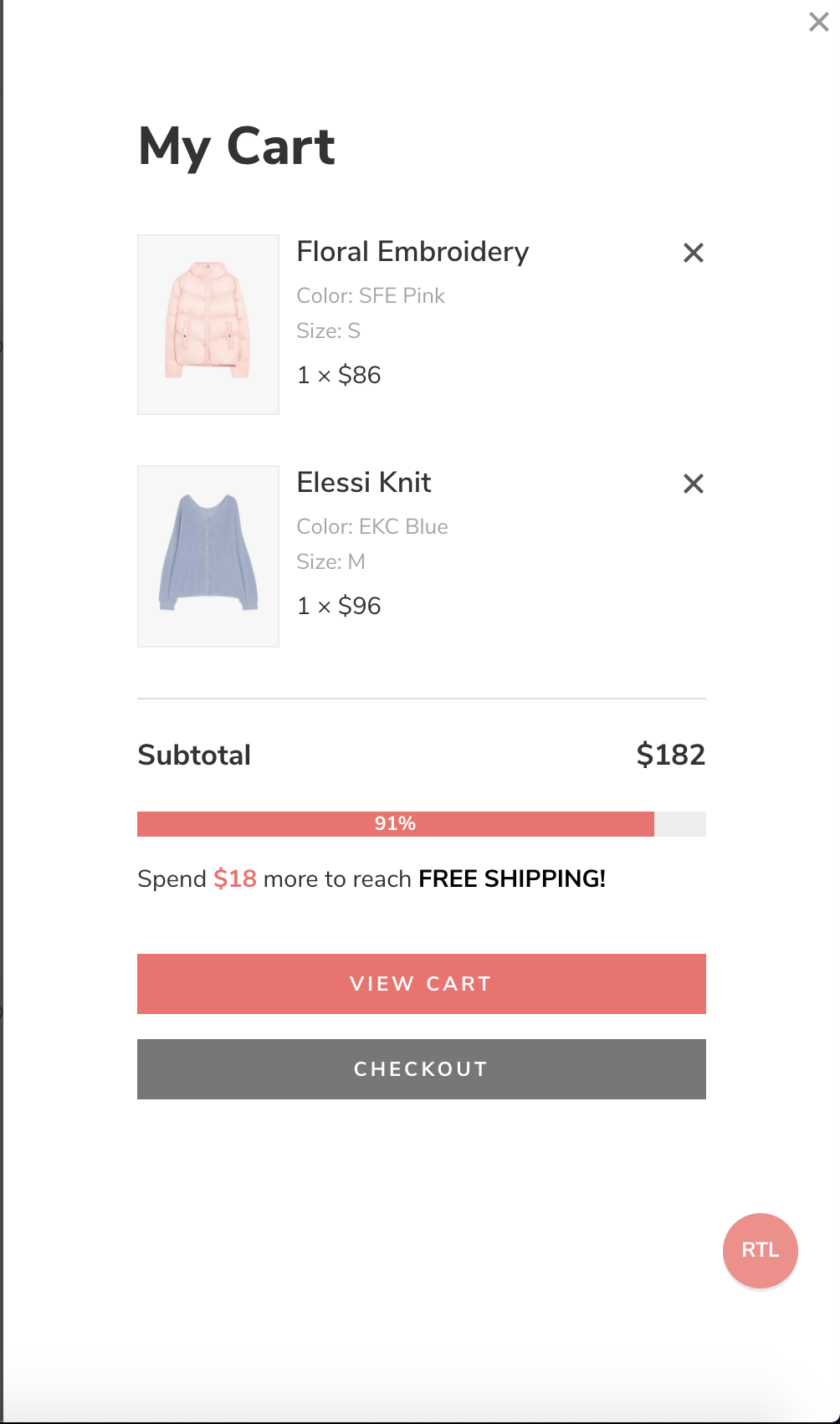Open the Elessi Knit title link

click(364, 483)
